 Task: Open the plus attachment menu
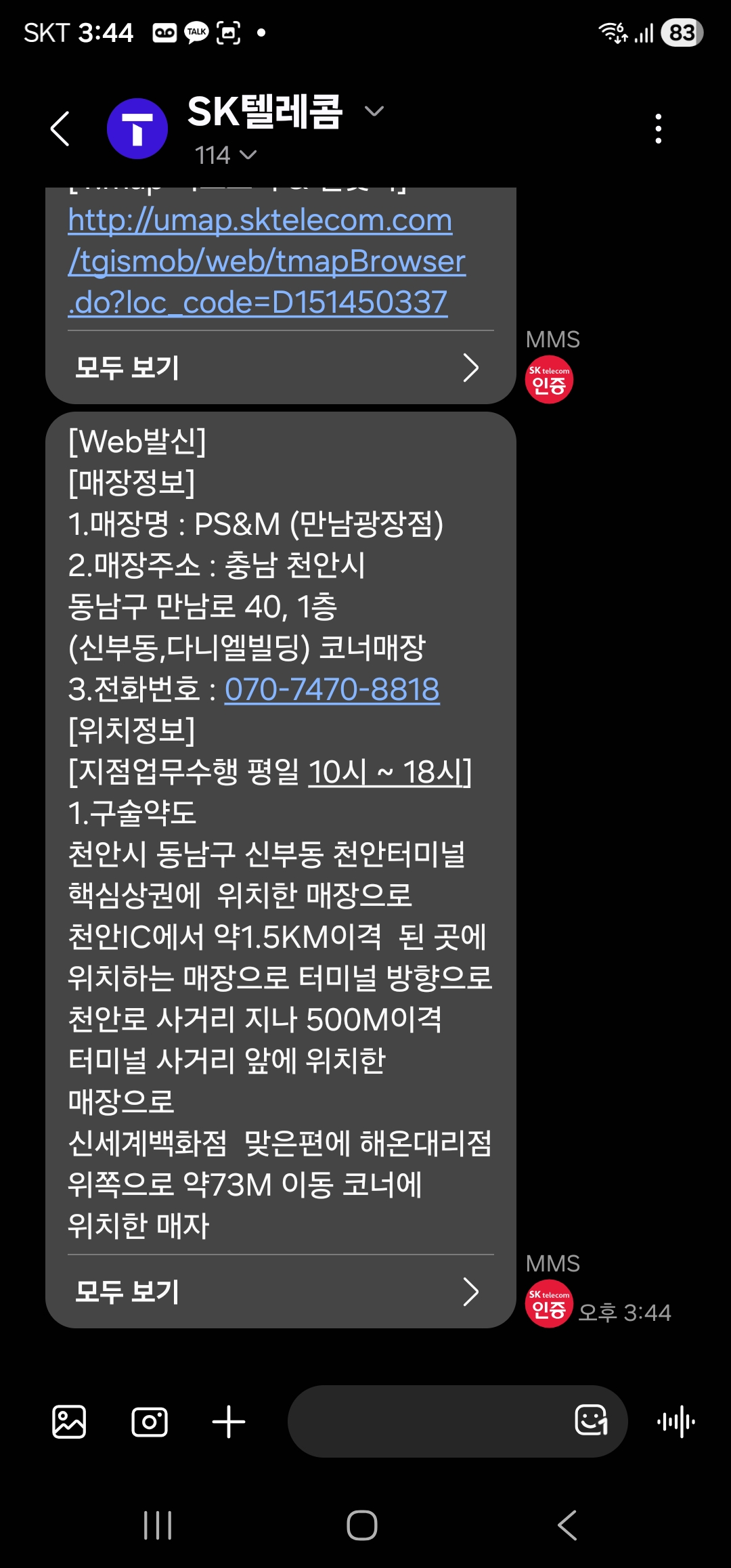[x=229, y=1422]
